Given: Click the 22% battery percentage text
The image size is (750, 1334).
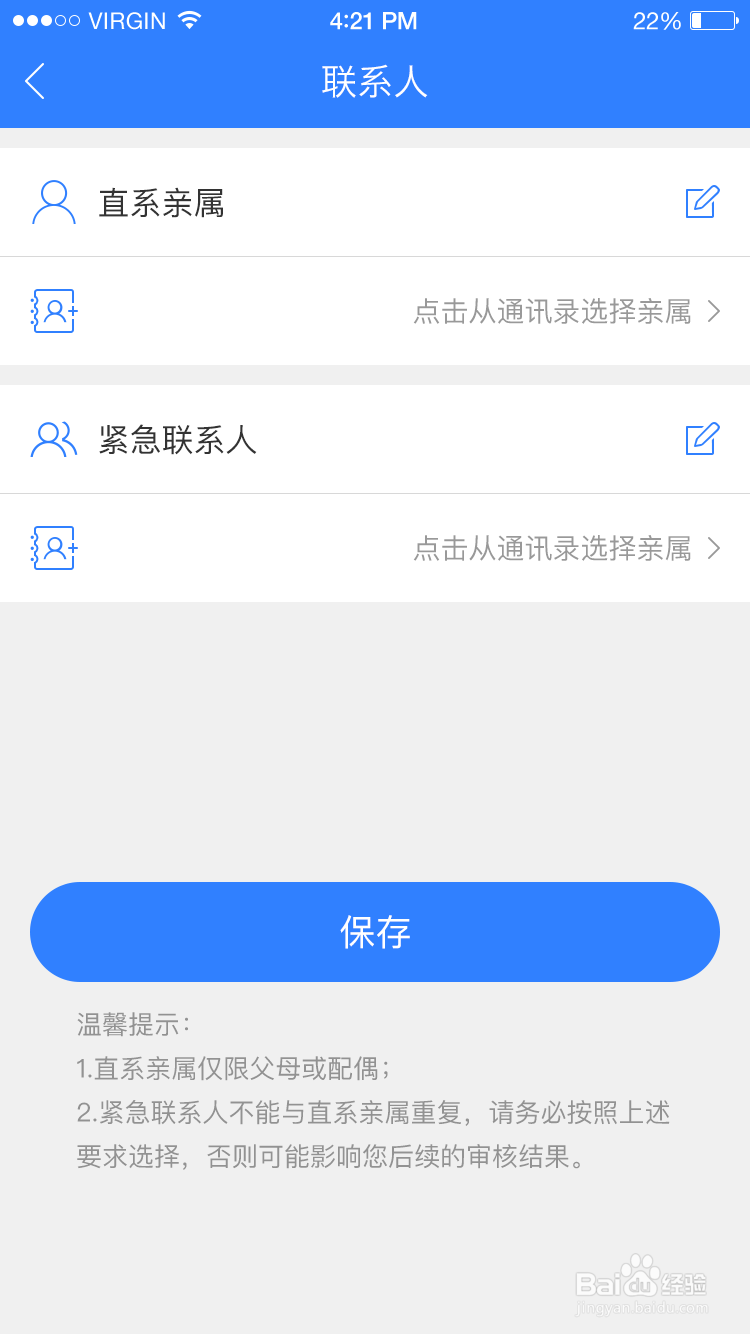Looking at the screenshot, I should pyautogui.click(x=656, y=19).
